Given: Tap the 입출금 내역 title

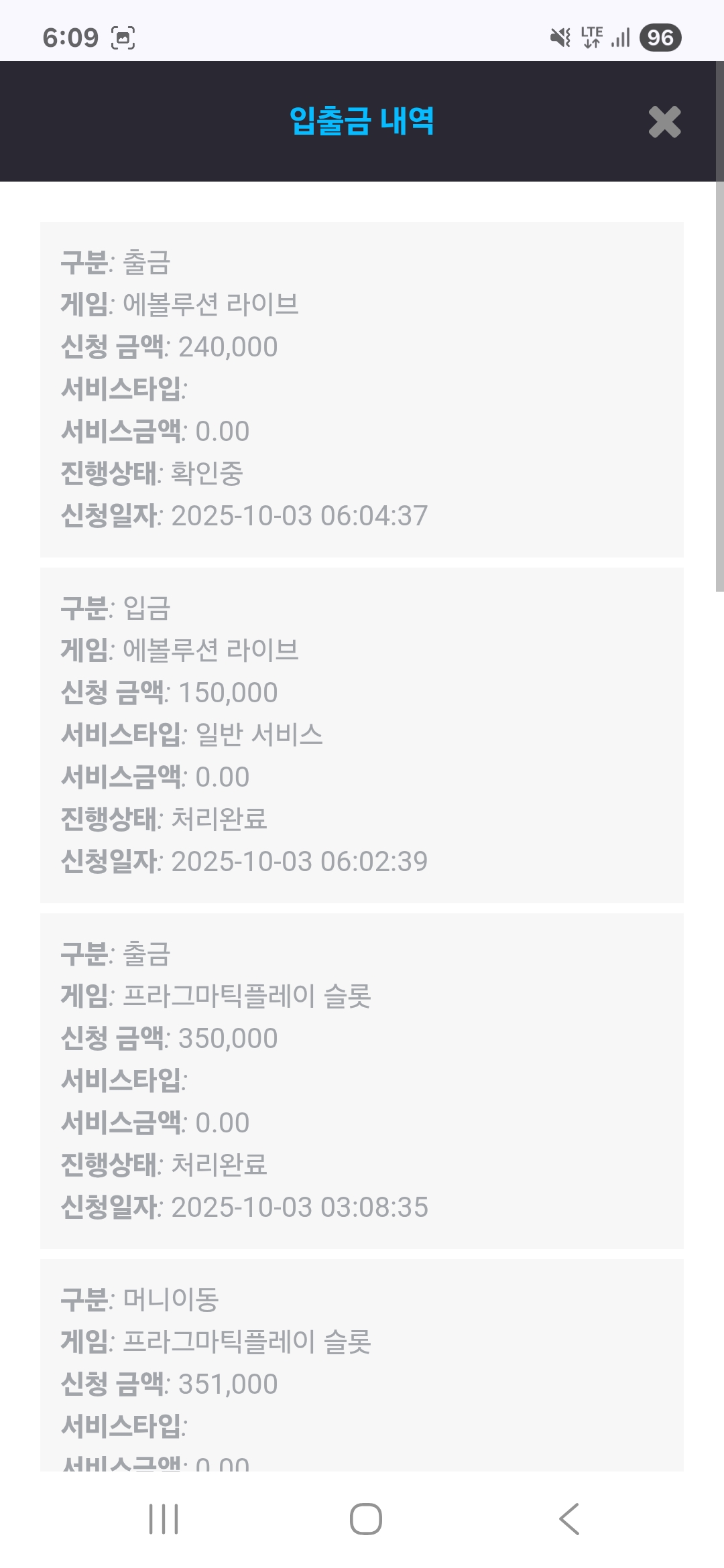Looking at the screenshot, I should (362, 122).
